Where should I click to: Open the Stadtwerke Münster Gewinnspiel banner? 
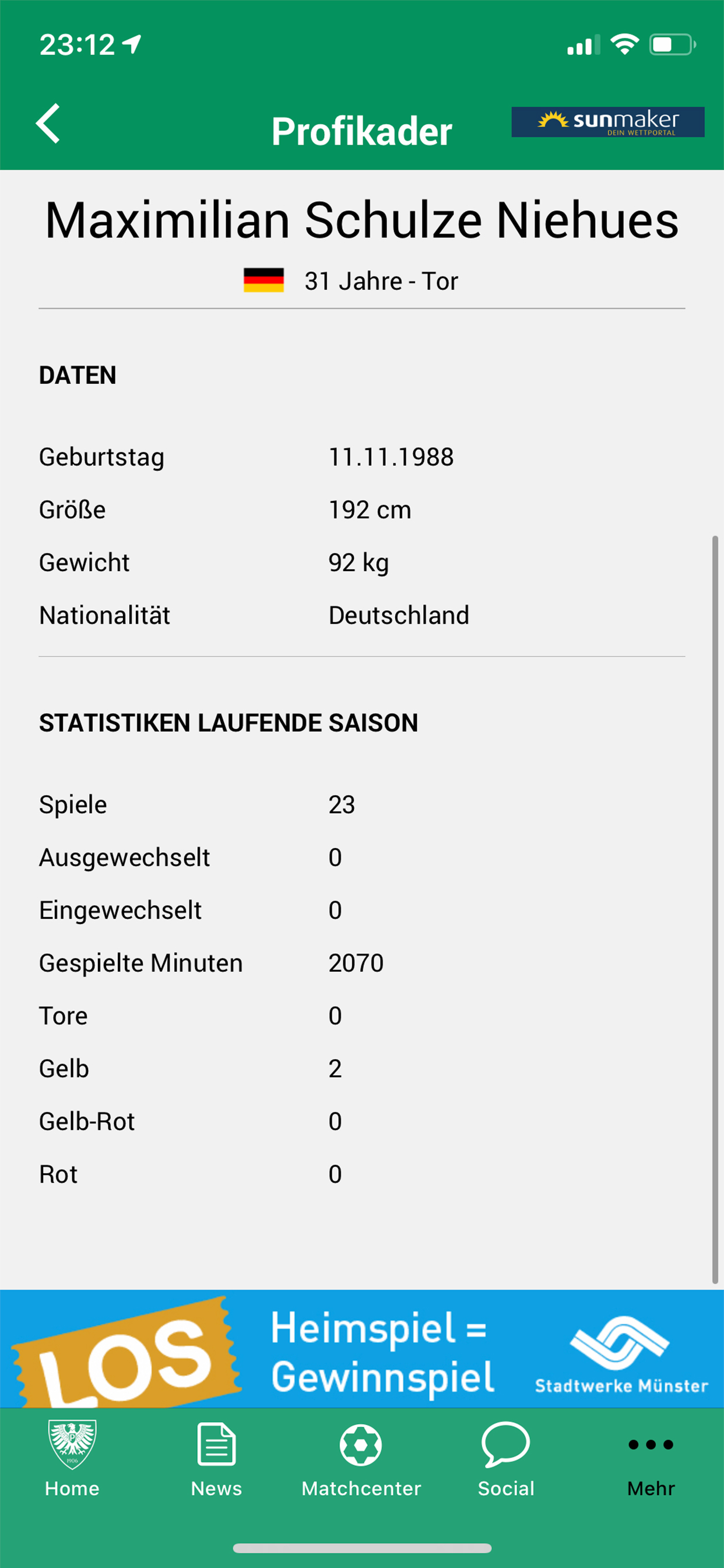point(362,1350)
